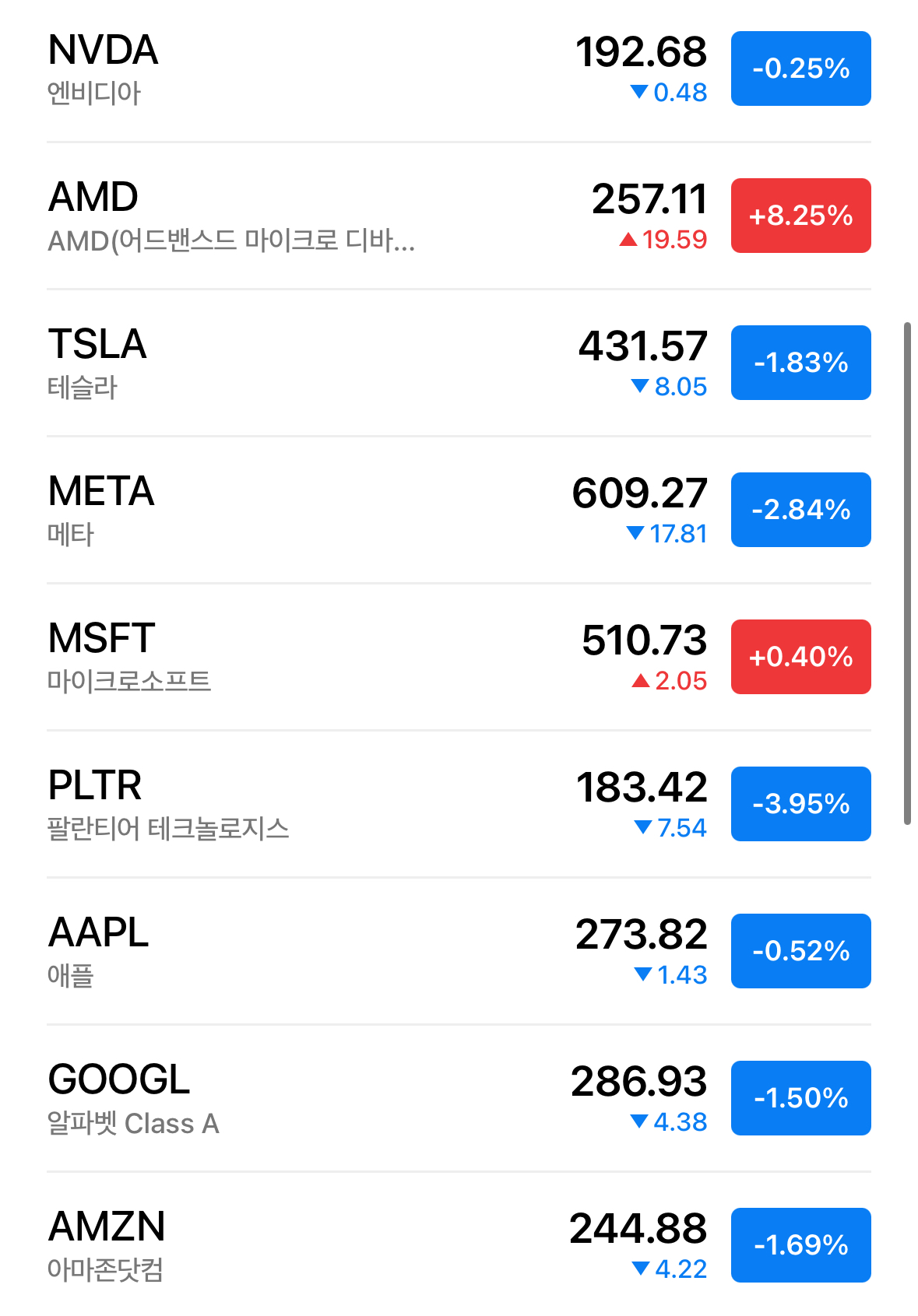Open the AMZN stock row
Image resolution: width=918 pixels, height=1316 pixels.
(x=311, y=1246)
